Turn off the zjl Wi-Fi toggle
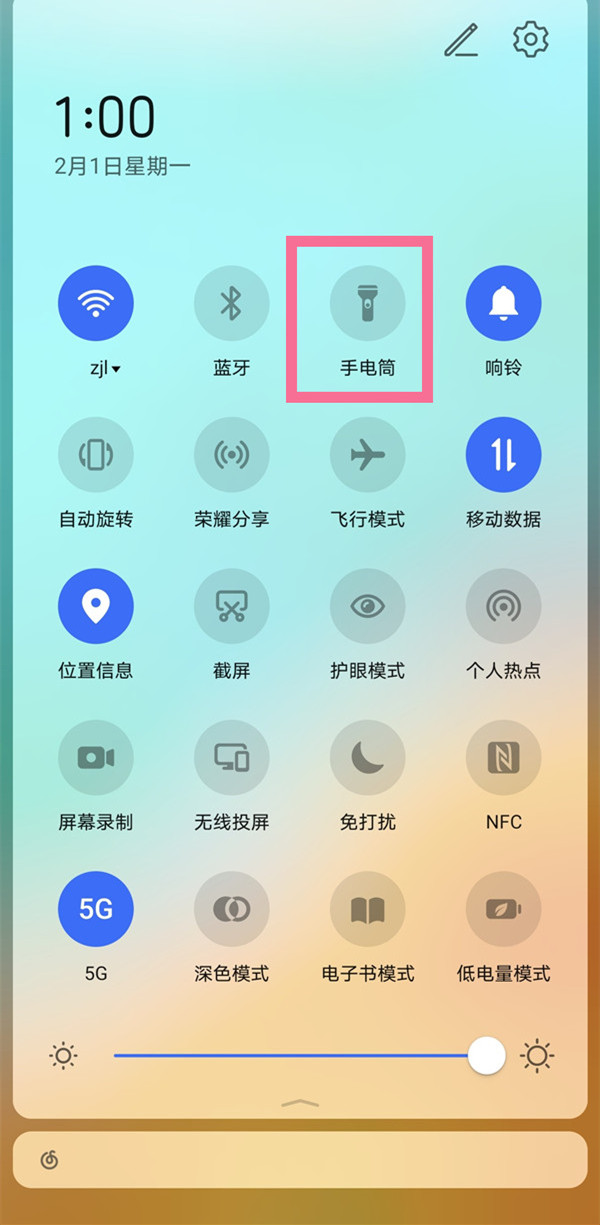 pos(96,304)
